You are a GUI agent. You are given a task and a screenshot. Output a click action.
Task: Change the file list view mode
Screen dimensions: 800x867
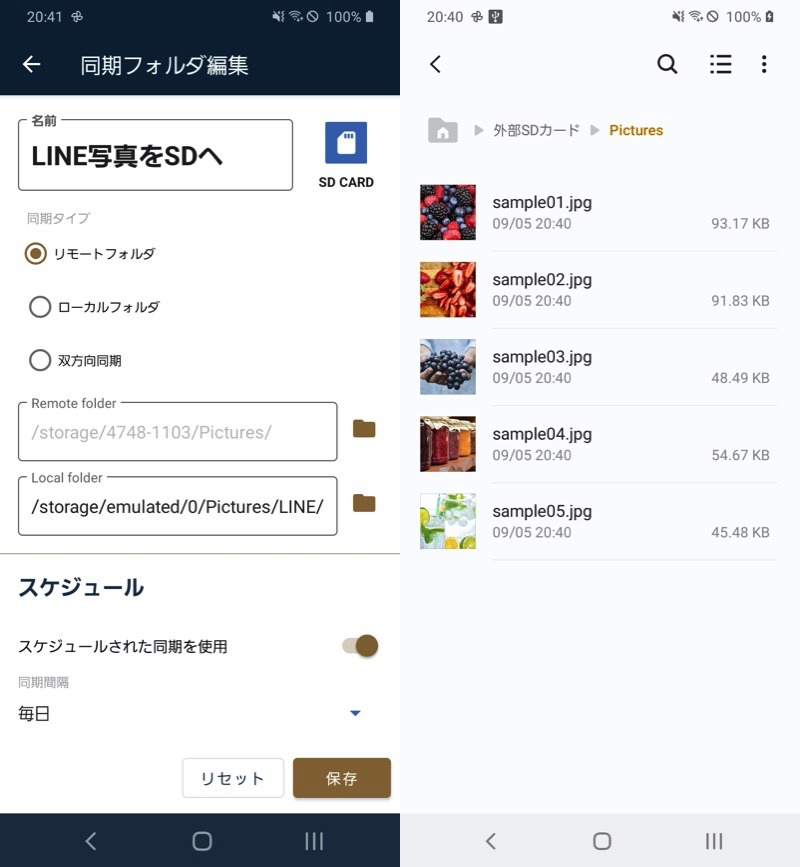(720, 65)
